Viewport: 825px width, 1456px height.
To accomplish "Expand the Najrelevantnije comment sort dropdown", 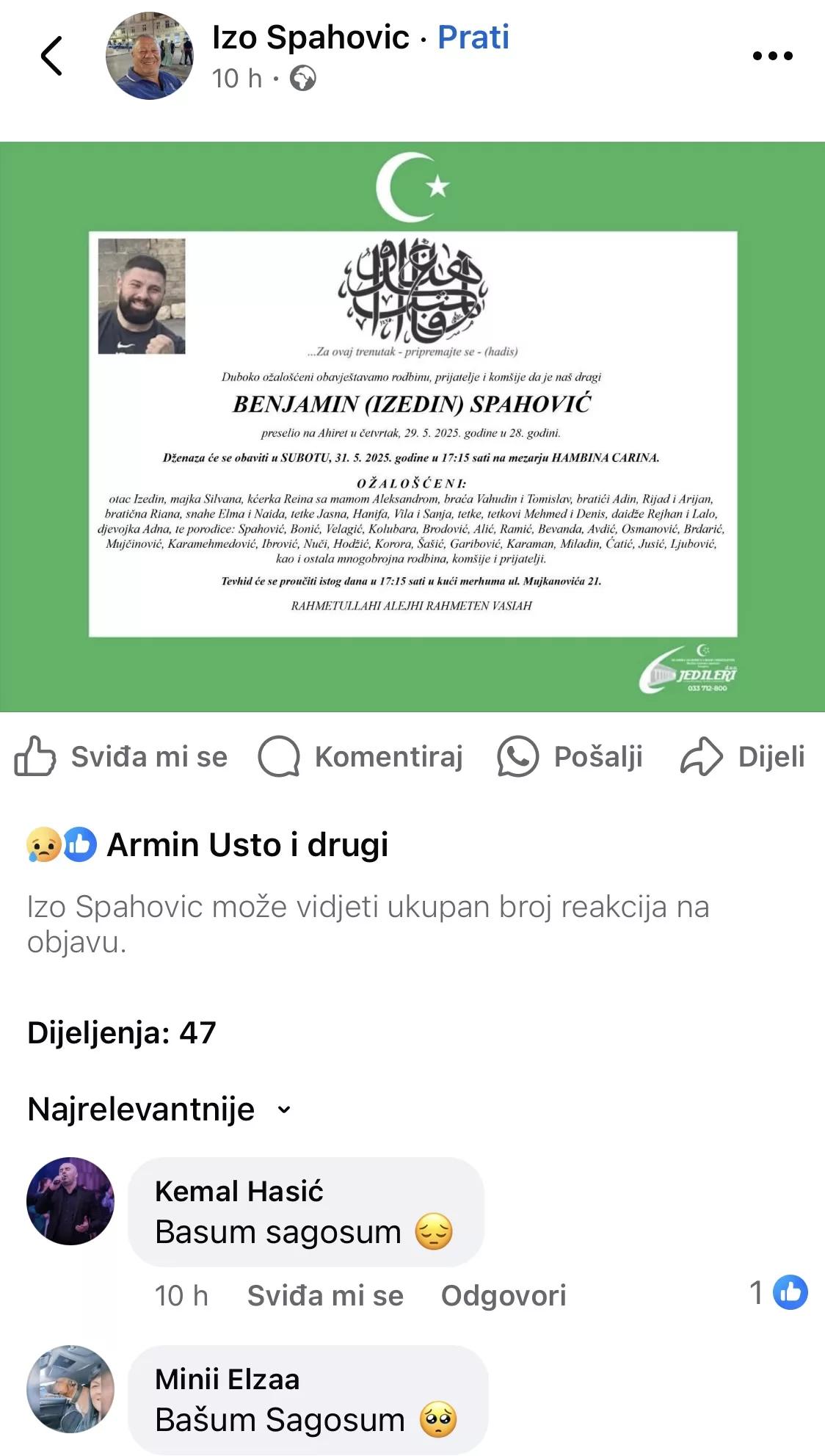I will click(160, 1109).
